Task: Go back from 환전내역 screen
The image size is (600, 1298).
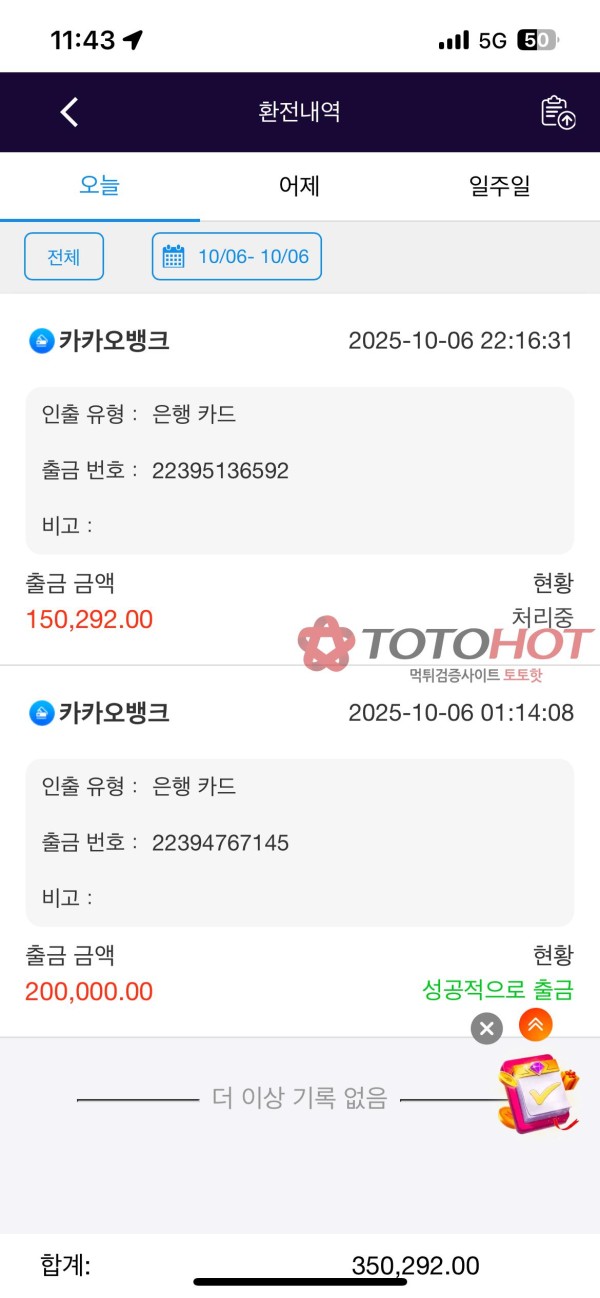Action: click(69, 112)
